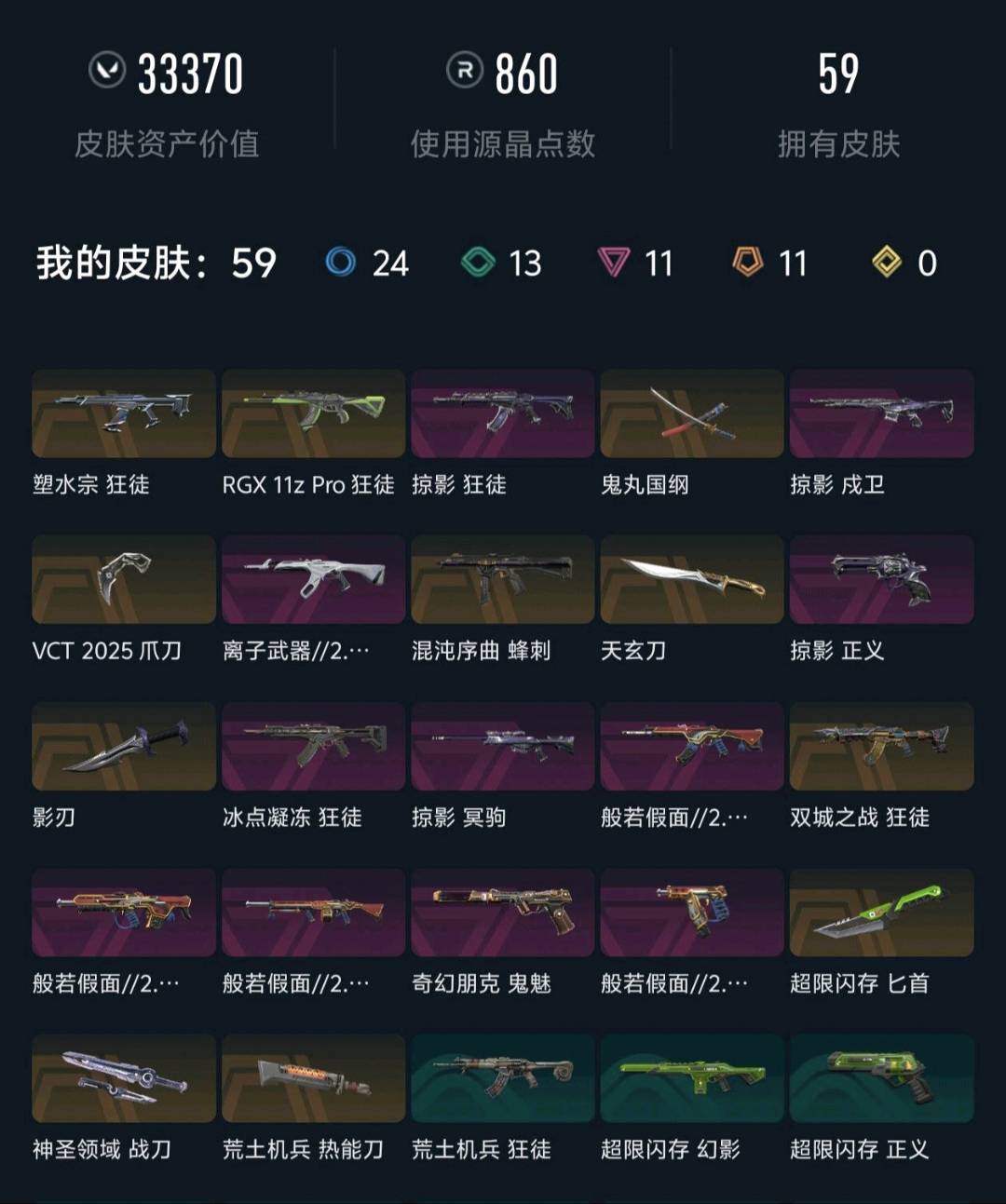
Task: View the 掠影 狂徒 skin
Action: click(x=503, y=413)
